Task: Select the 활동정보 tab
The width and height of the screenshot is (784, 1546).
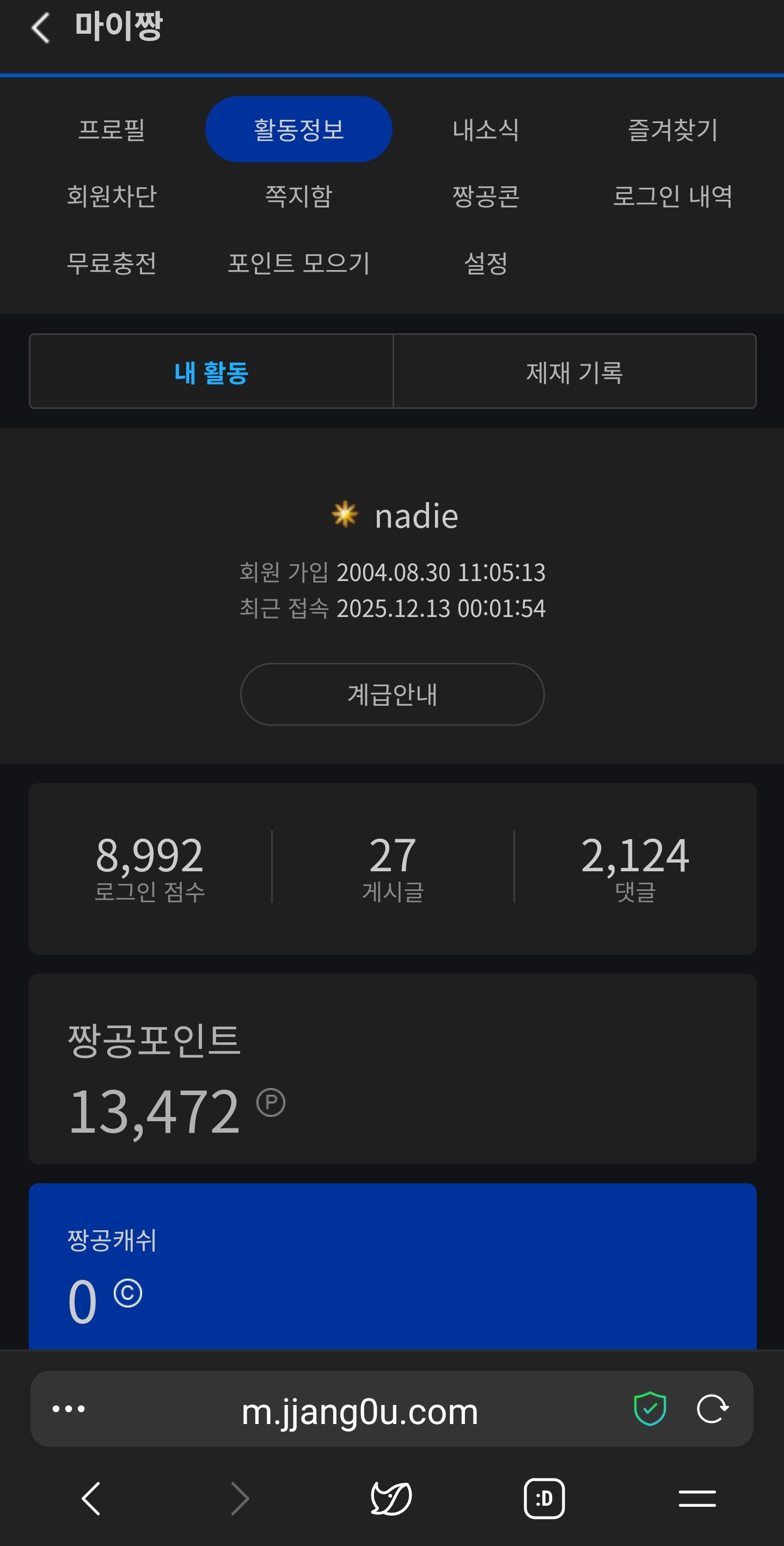Action: 299,130
